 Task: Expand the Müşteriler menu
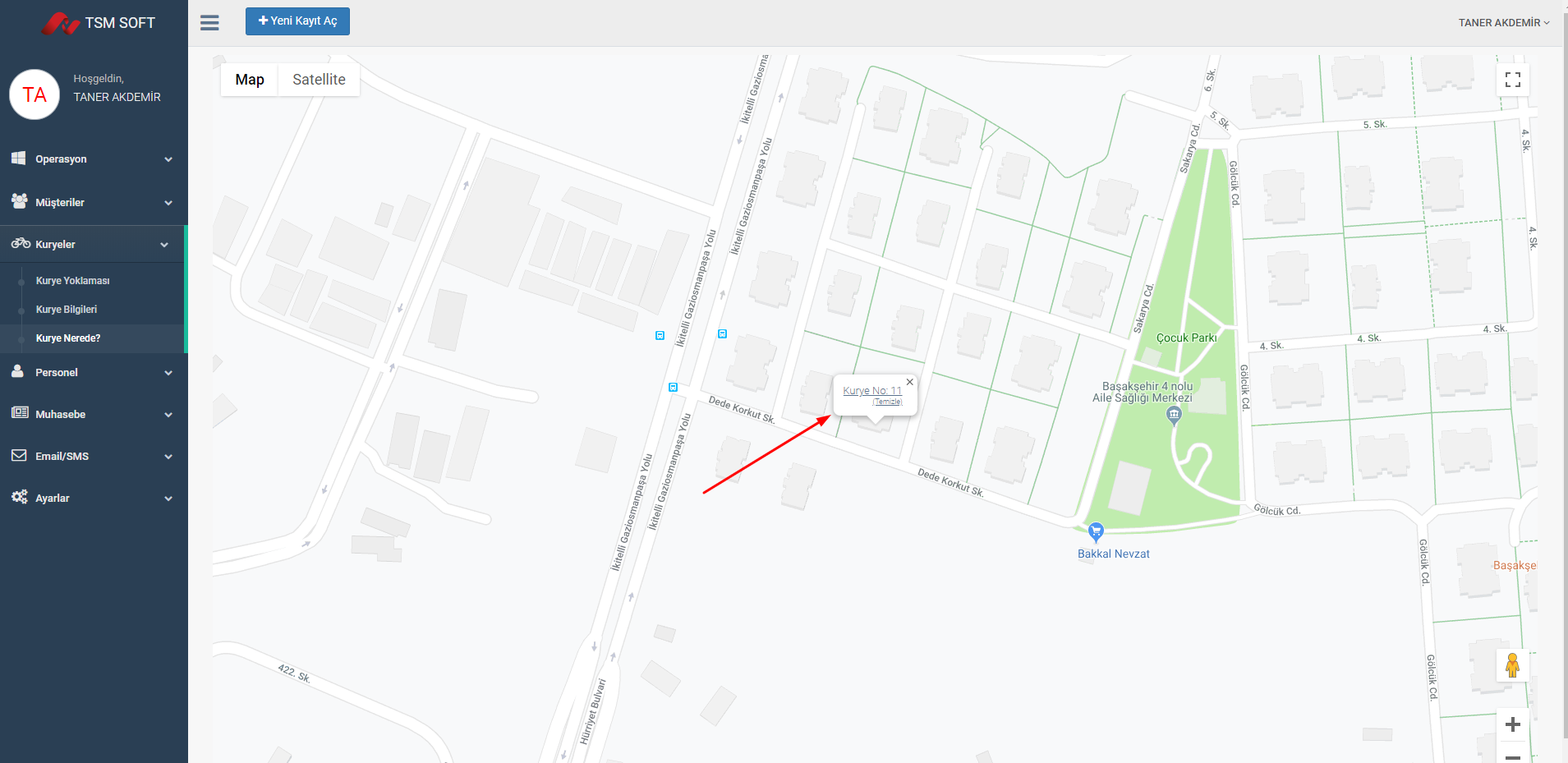coord(93,203)
